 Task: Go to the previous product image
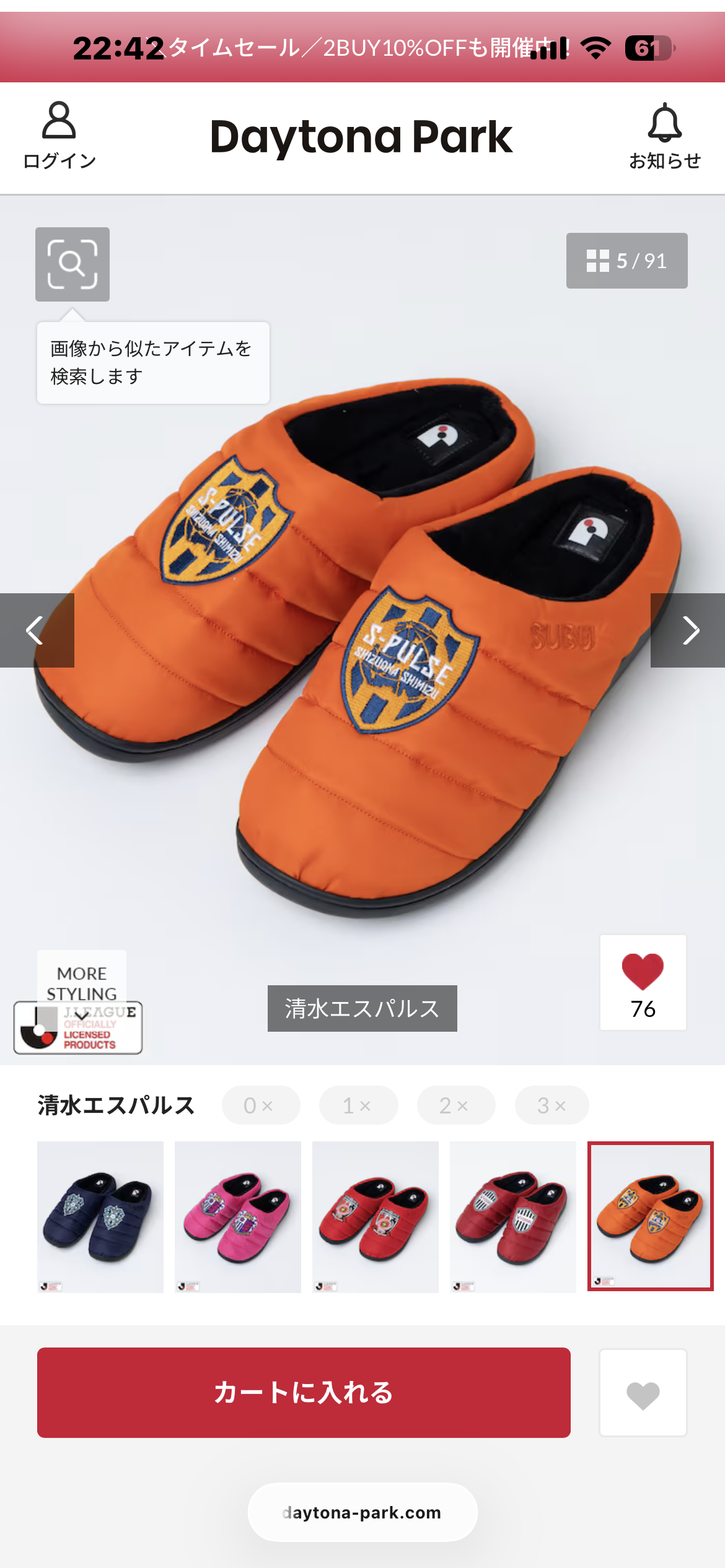tap(37, 630)
